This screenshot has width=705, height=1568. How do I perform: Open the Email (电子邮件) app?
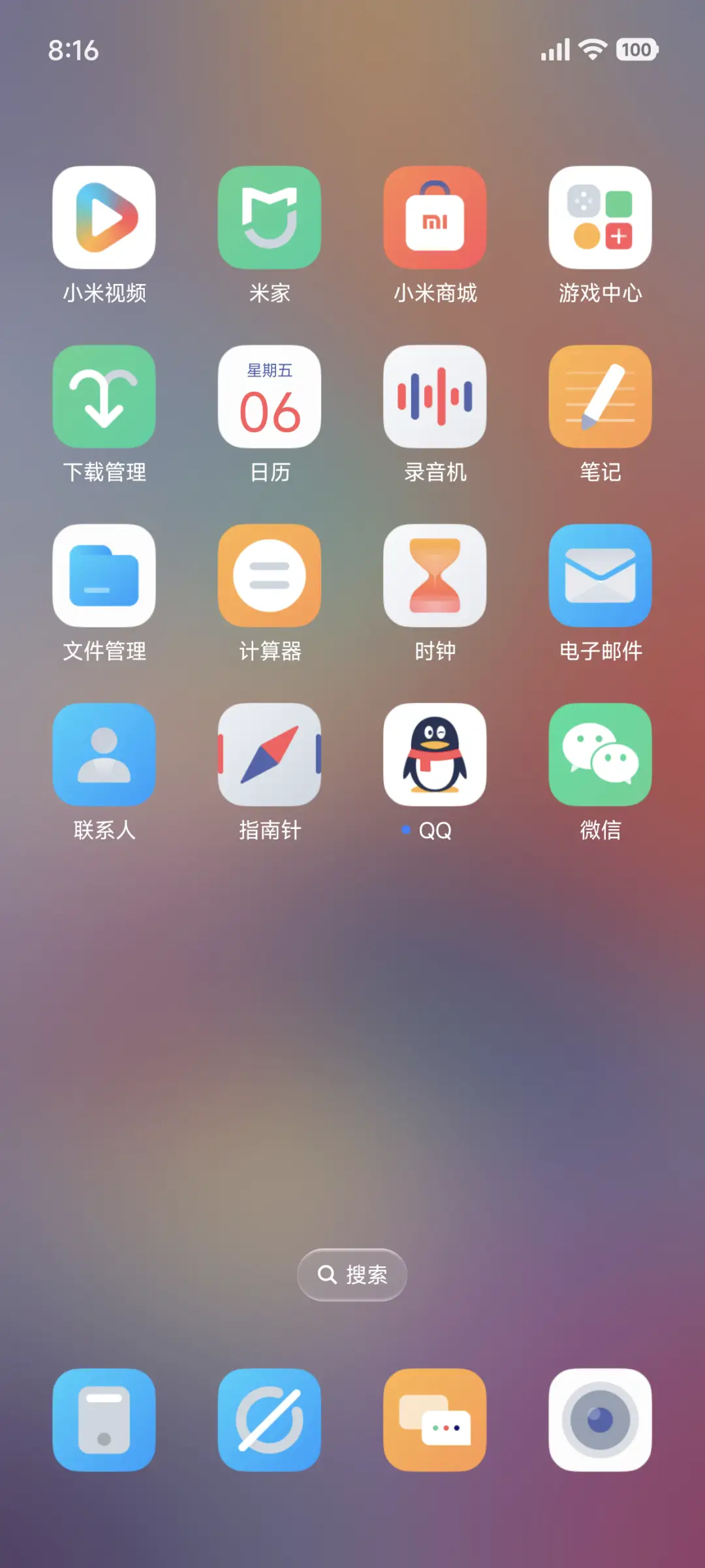600,576
